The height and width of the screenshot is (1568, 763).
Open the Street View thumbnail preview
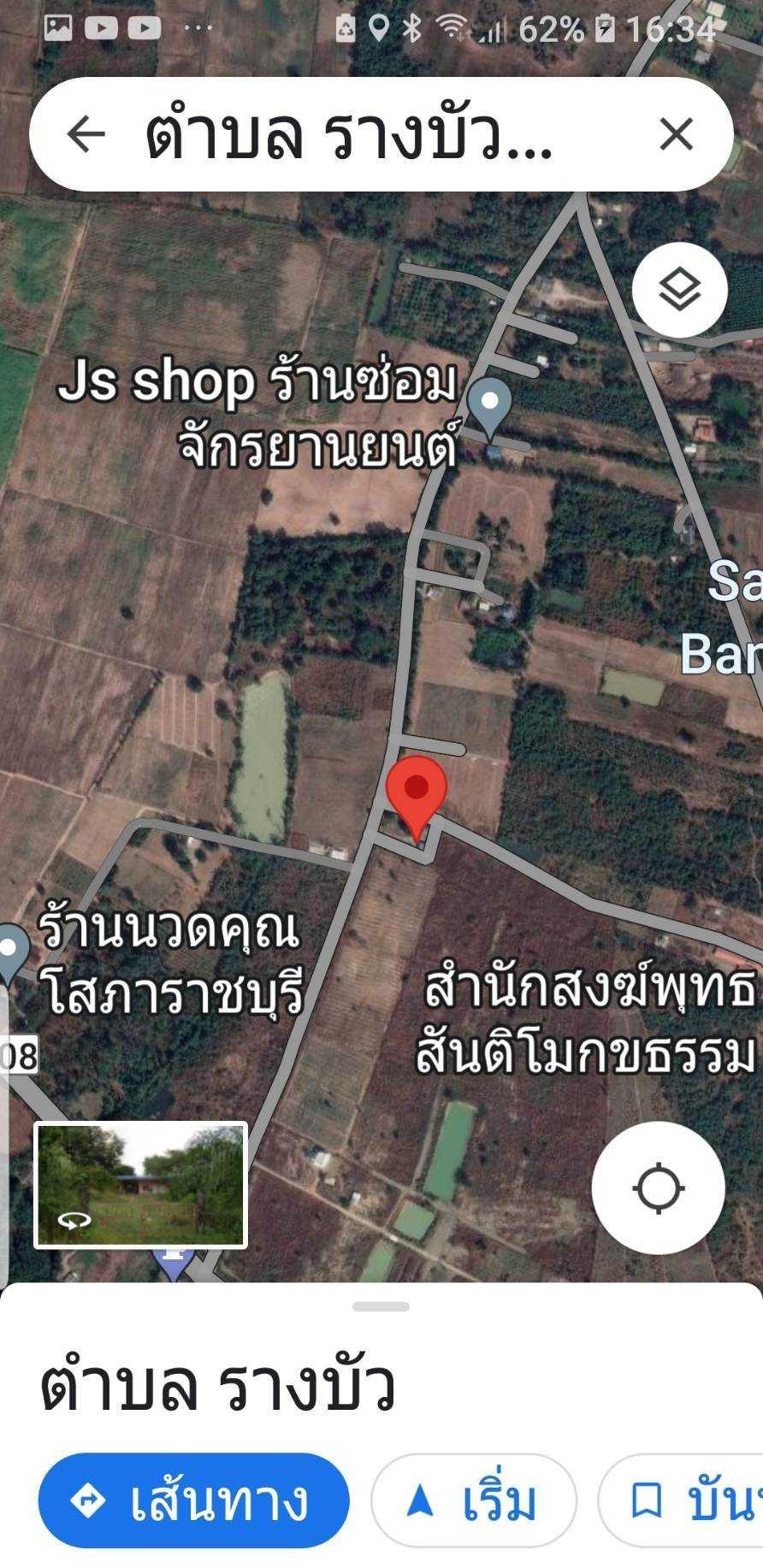click(141, 1185)
